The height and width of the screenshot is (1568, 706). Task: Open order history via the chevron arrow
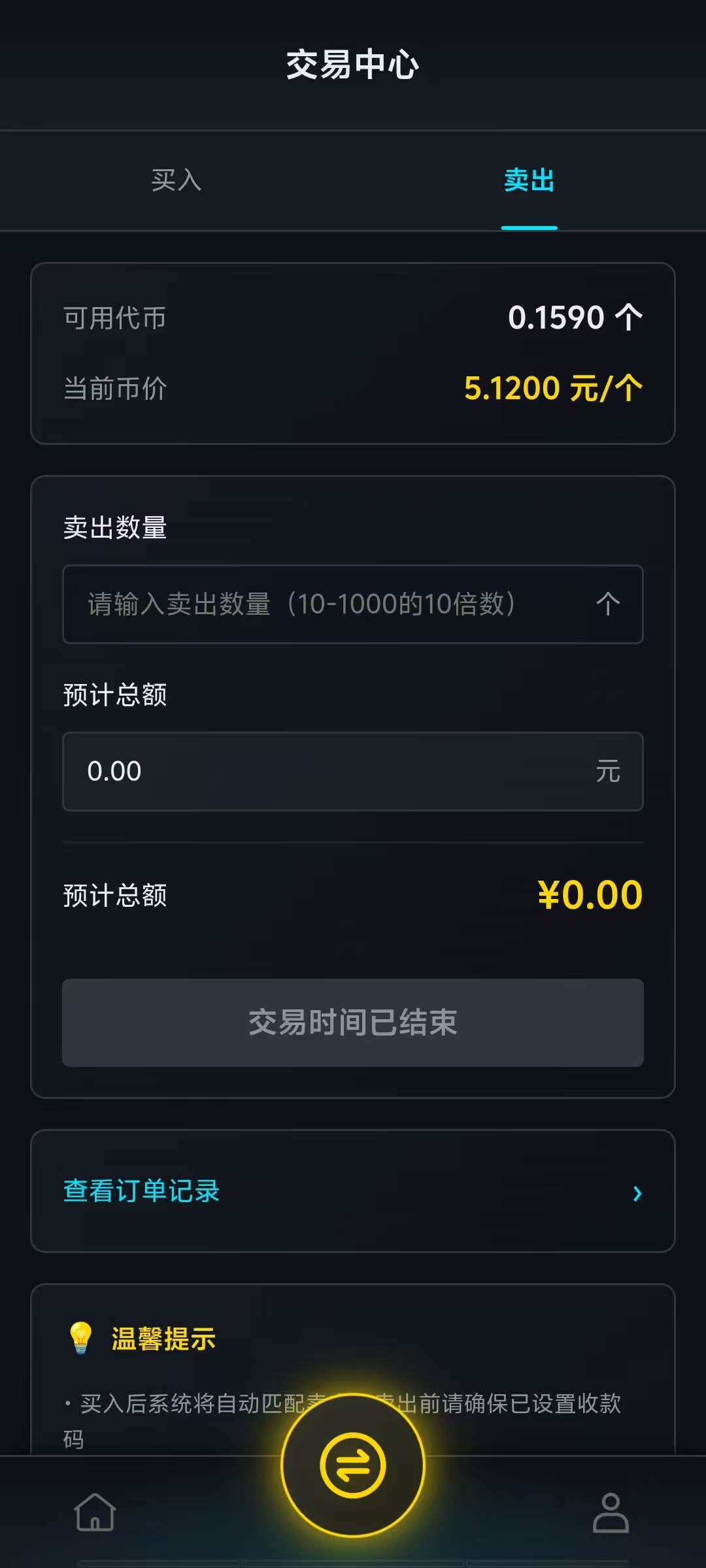(x=639, y=1192)
